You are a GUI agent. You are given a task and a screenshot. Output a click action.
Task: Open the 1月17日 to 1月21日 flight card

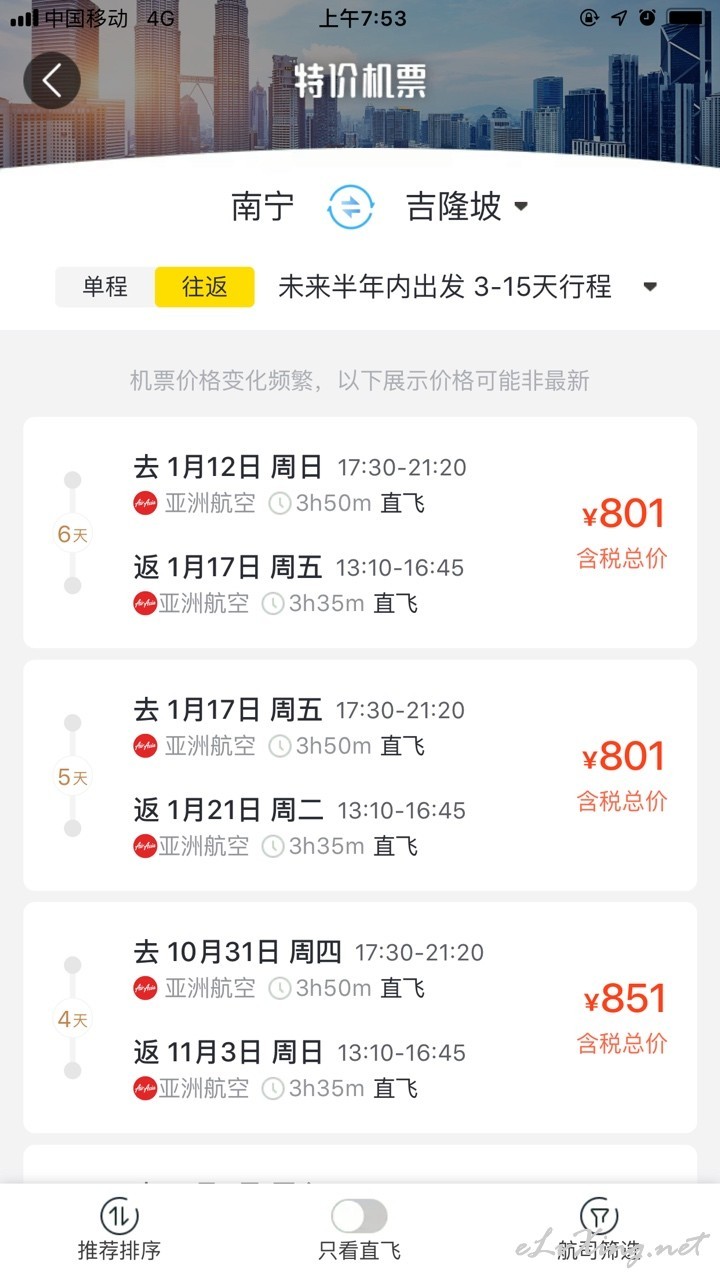click(360, 775)
